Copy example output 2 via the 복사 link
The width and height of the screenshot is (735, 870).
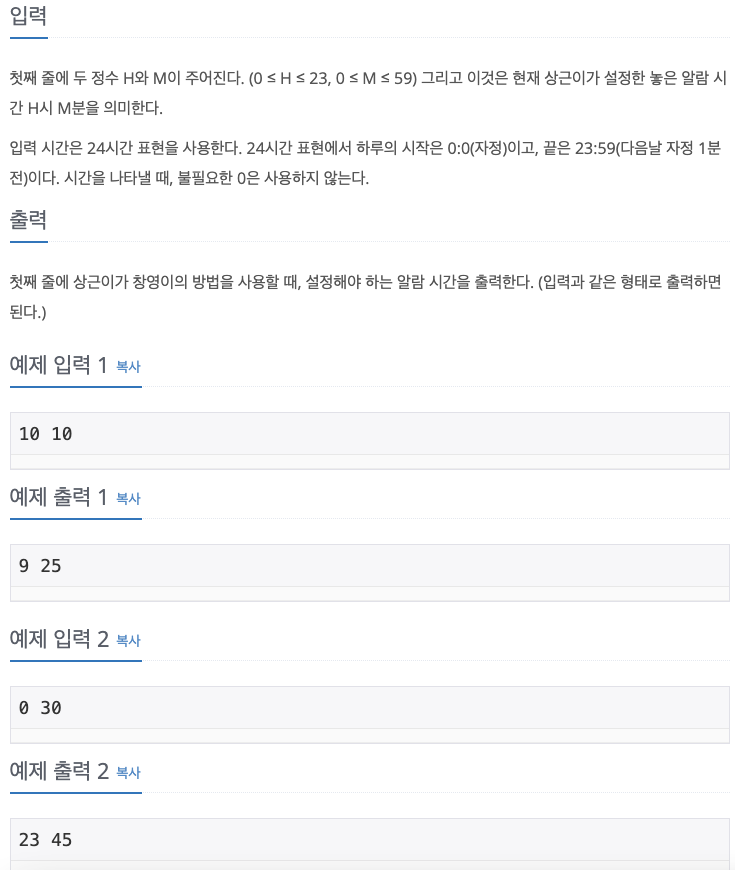(128, 773)
